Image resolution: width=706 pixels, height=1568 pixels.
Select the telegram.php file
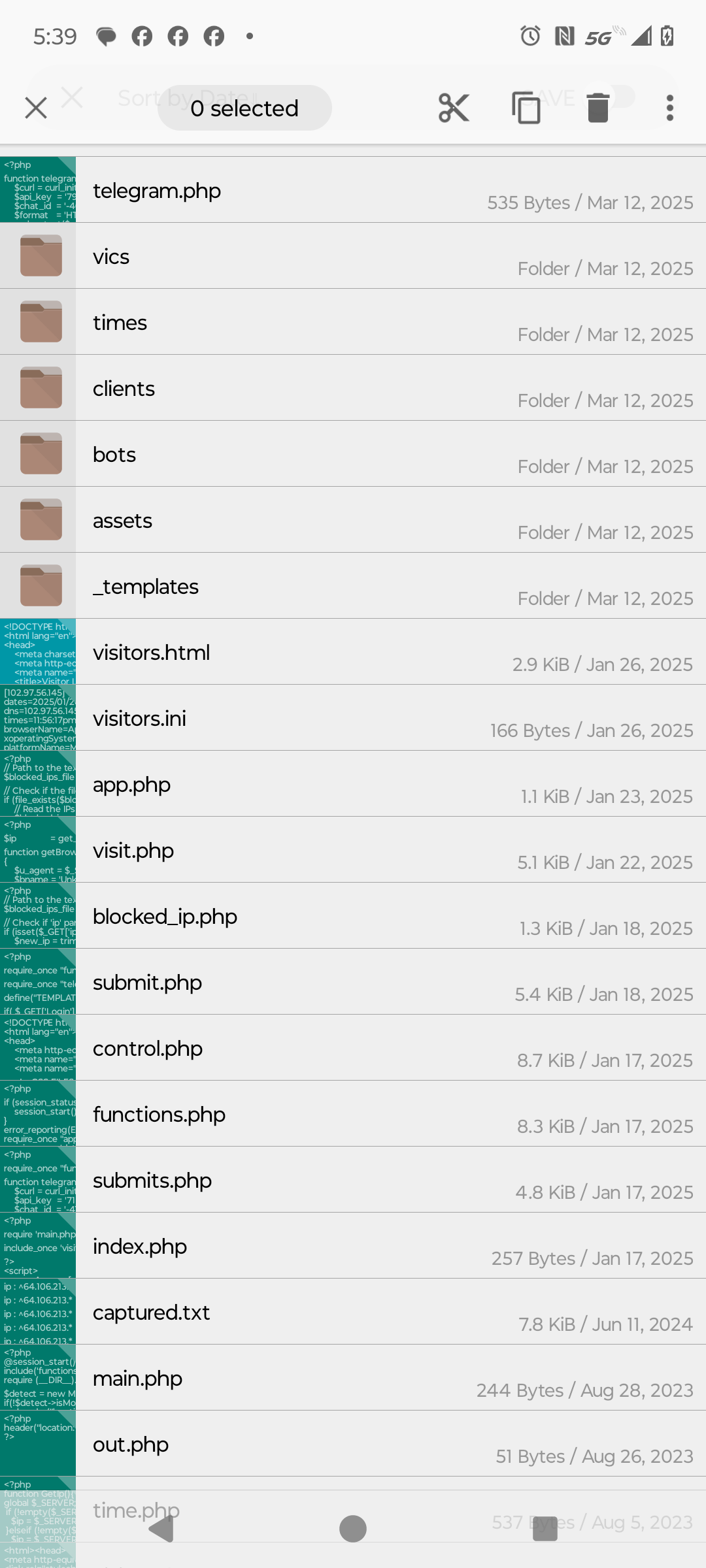click(x=353, y=190)
